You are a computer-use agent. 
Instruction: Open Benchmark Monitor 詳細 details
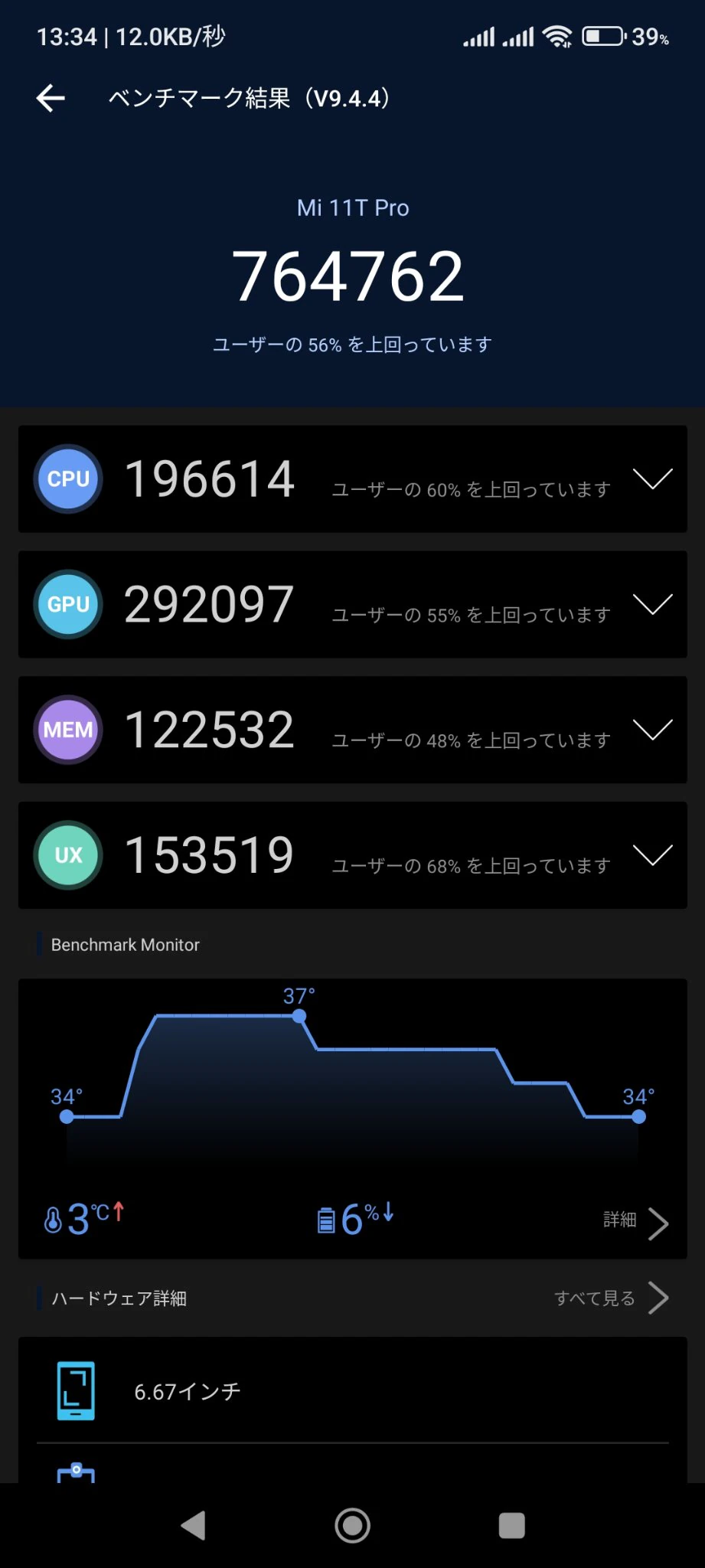pyautogui.click(x=635, y=1220)
